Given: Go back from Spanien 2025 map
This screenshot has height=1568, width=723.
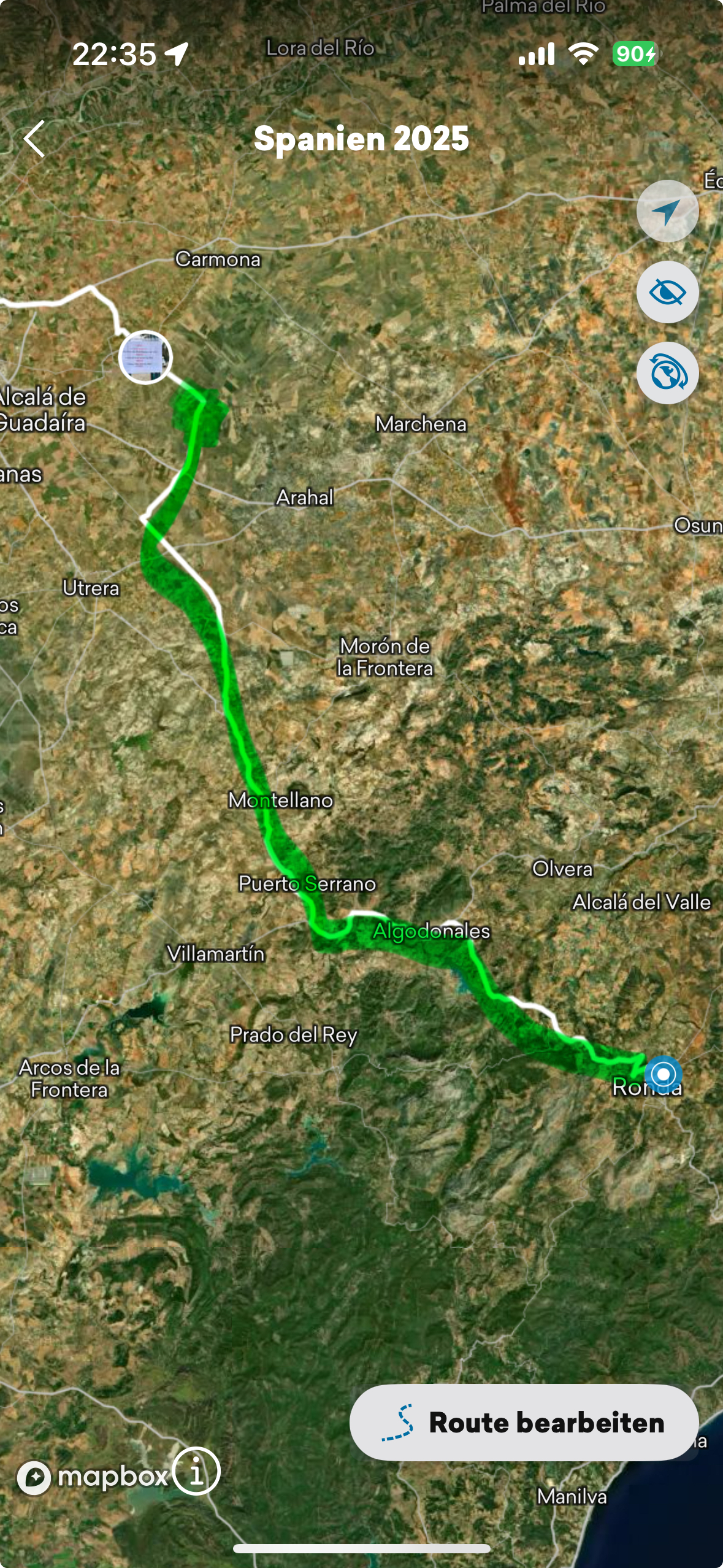Looking at the screenshot, I should 35,139.
